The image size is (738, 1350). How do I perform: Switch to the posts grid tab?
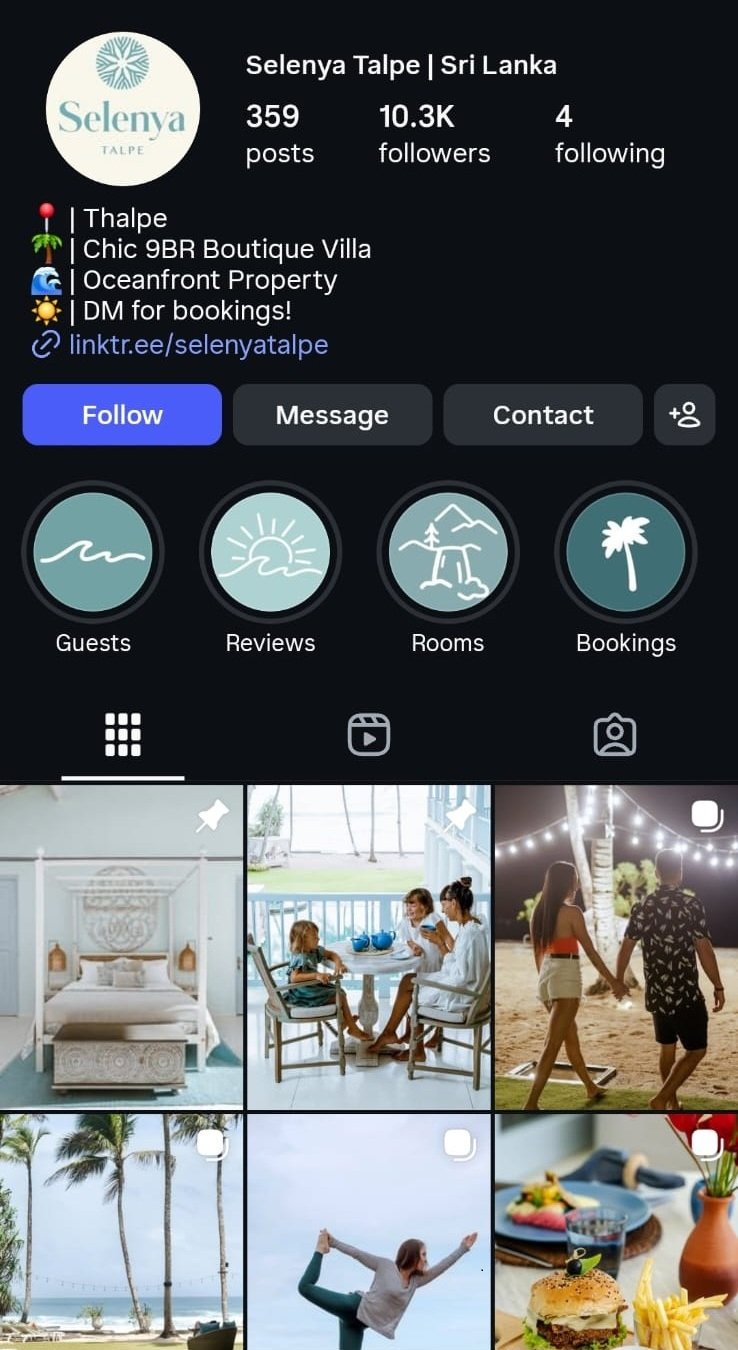pyautogui.click(x=123, y=735)
